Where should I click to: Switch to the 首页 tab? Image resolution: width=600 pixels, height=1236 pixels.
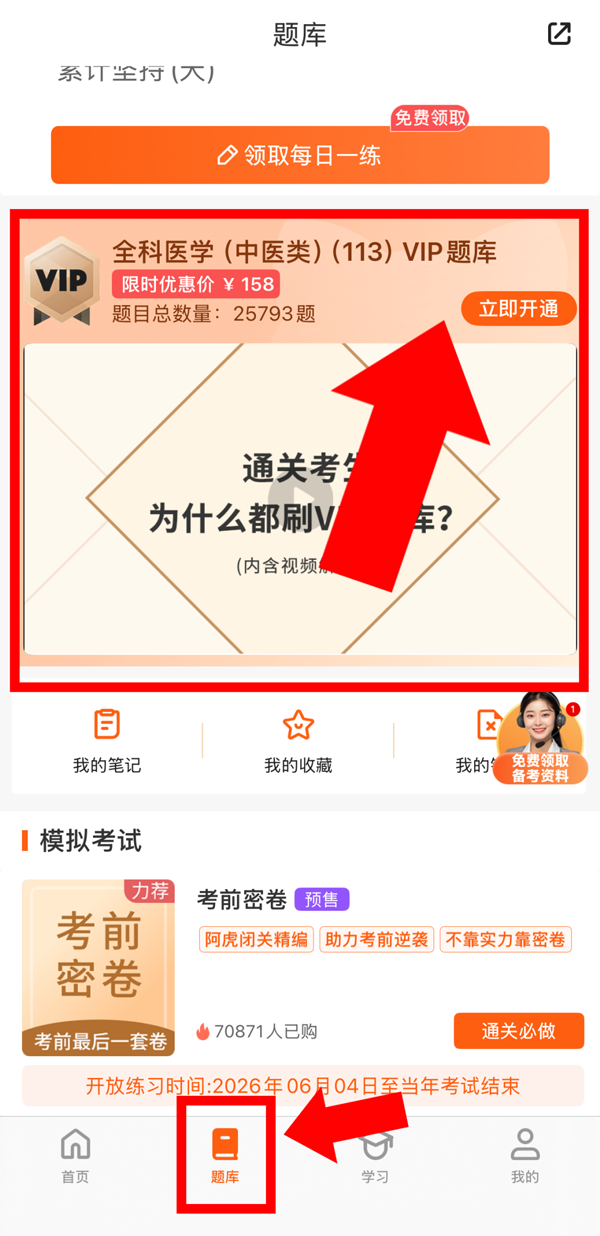[75, 1157]
